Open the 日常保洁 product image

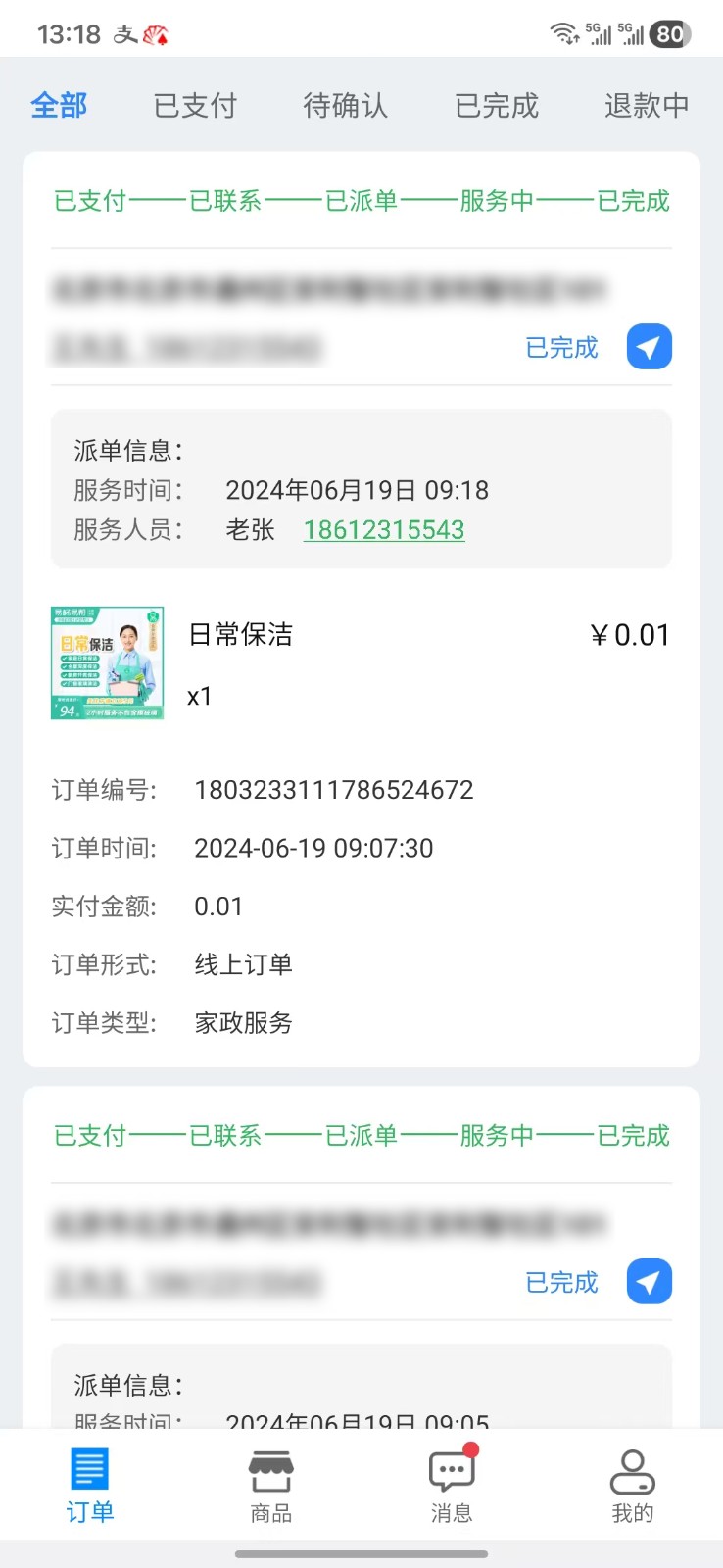coord(107,663)
